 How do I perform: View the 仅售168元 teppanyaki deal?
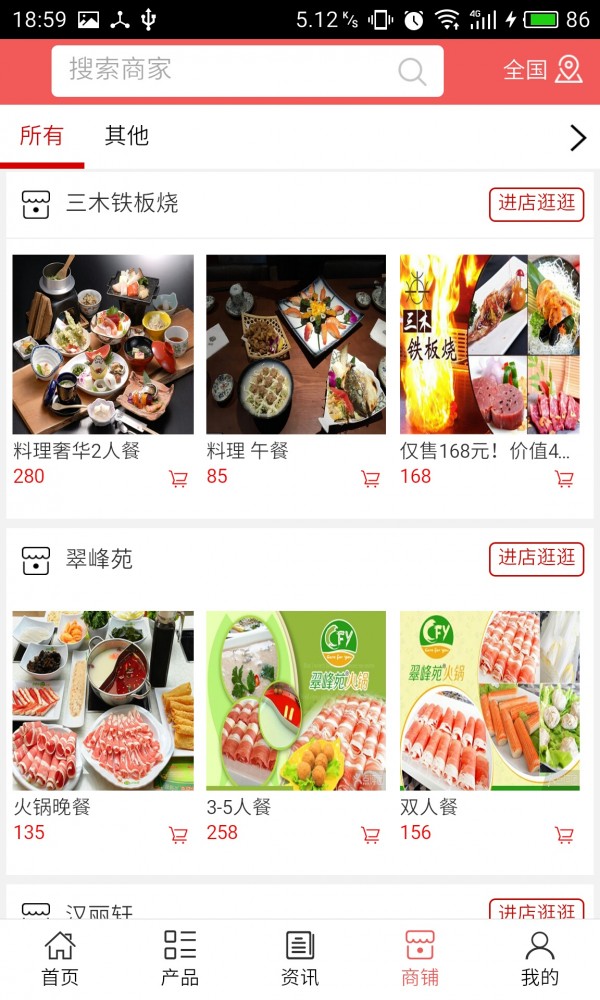click(490, 345)
